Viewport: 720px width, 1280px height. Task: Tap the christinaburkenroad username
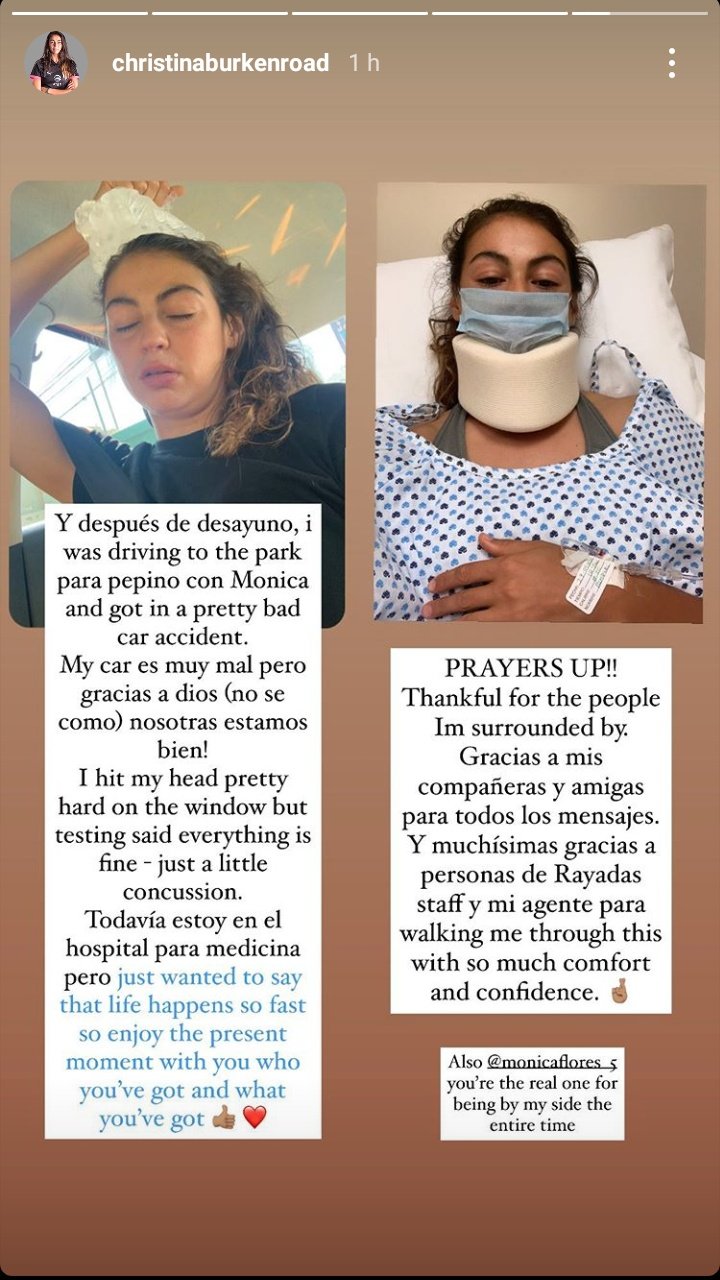pos(220,63)
